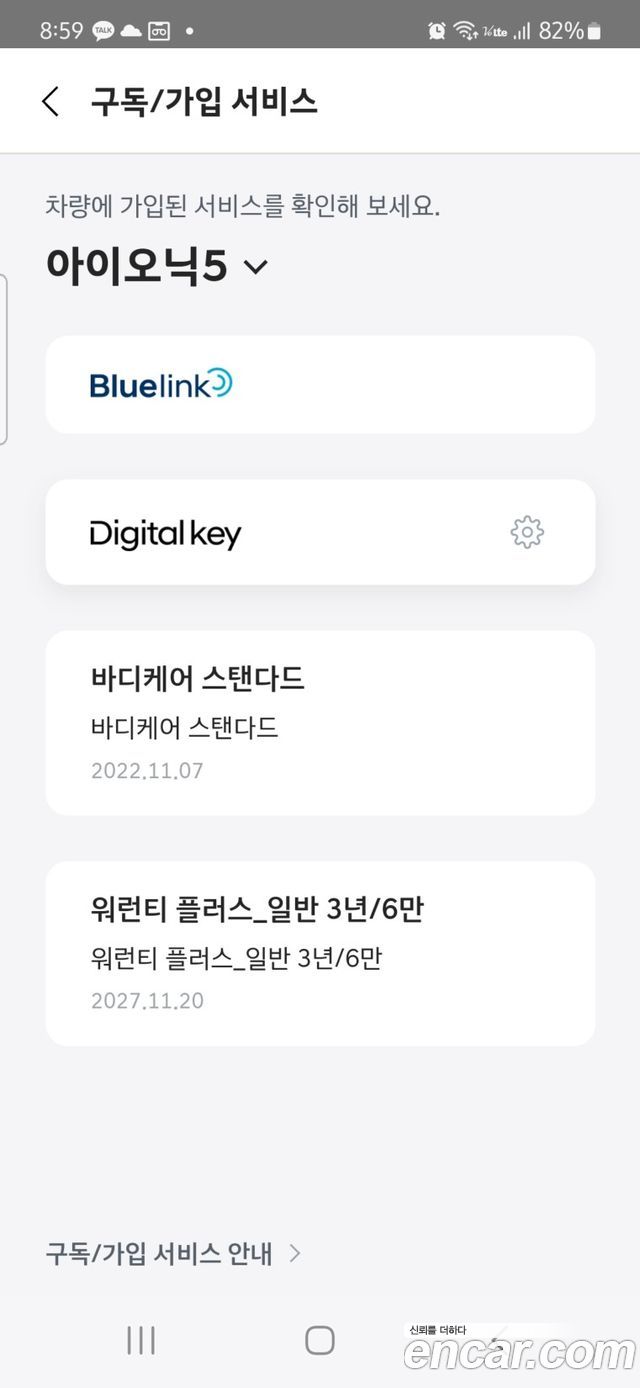Viewport: 640px width, 1388px height.
Task: Open Digital key settings gear
Action: click(527, 532)
